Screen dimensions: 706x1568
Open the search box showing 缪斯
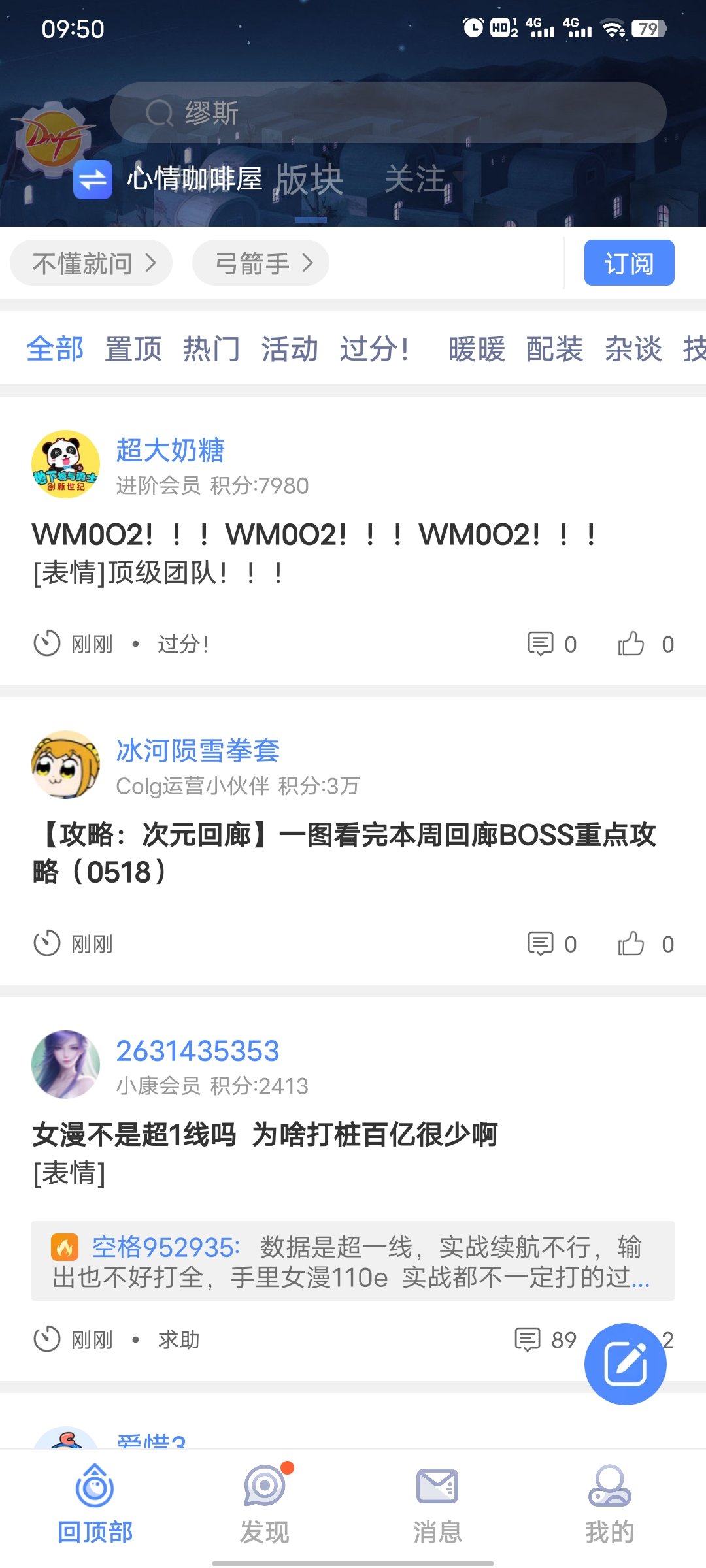388,112
